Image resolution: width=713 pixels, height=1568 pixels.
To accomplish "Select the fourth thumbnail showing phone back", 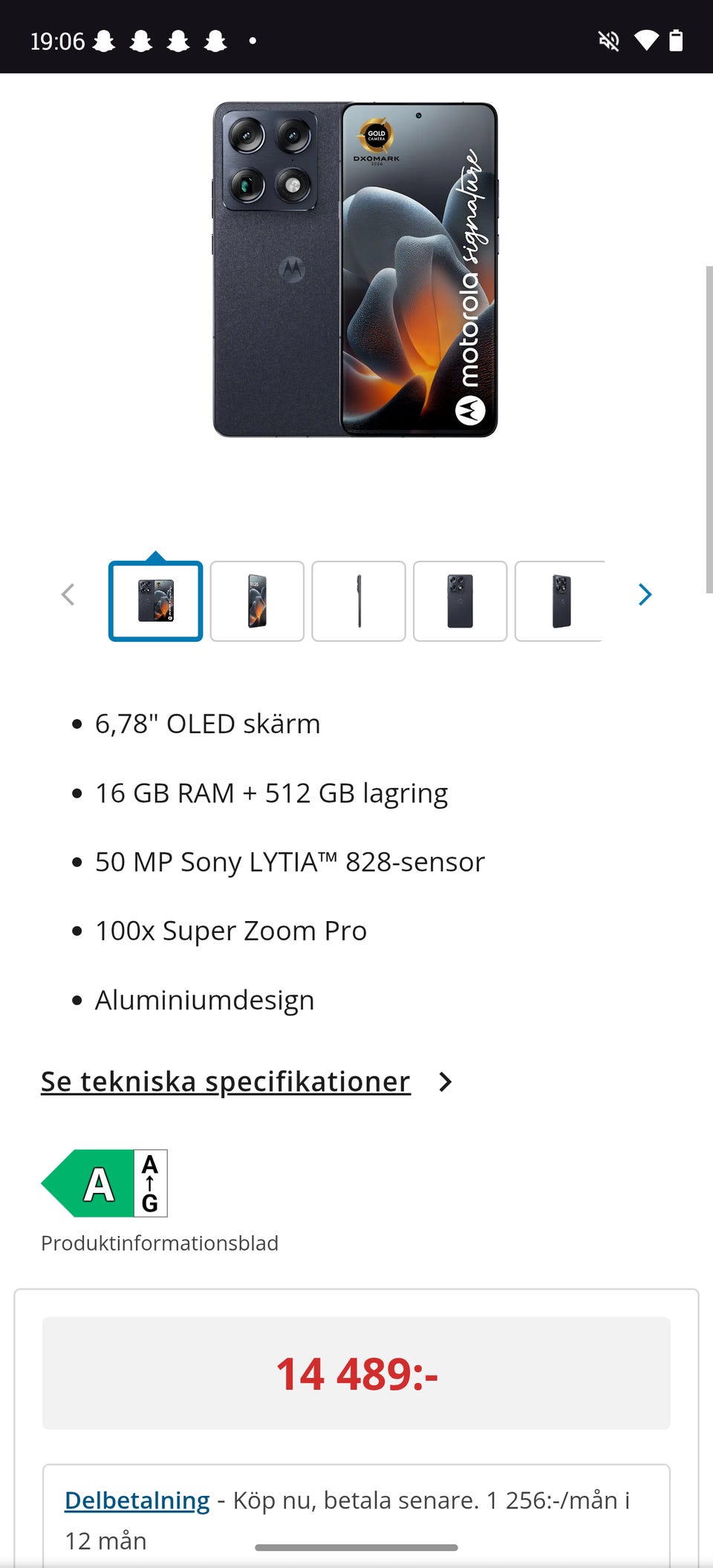I will point(460,601).
